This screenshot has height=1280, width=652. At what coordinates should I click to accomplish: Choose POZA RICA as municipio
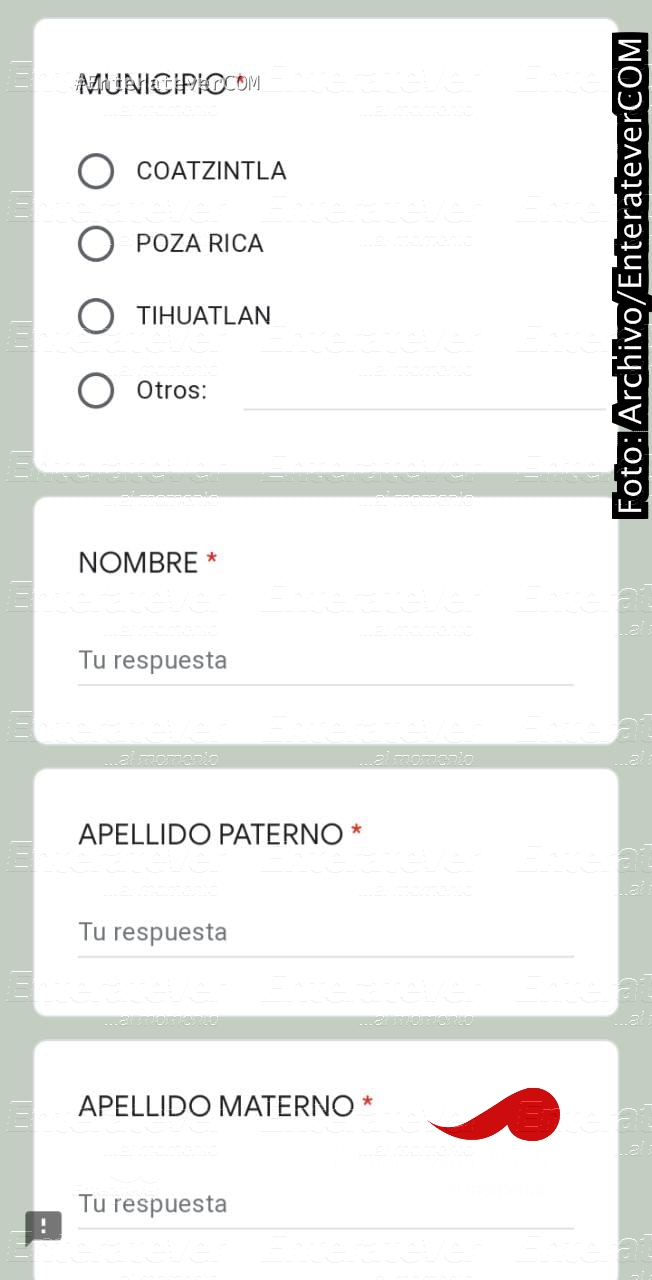[96, 243]
